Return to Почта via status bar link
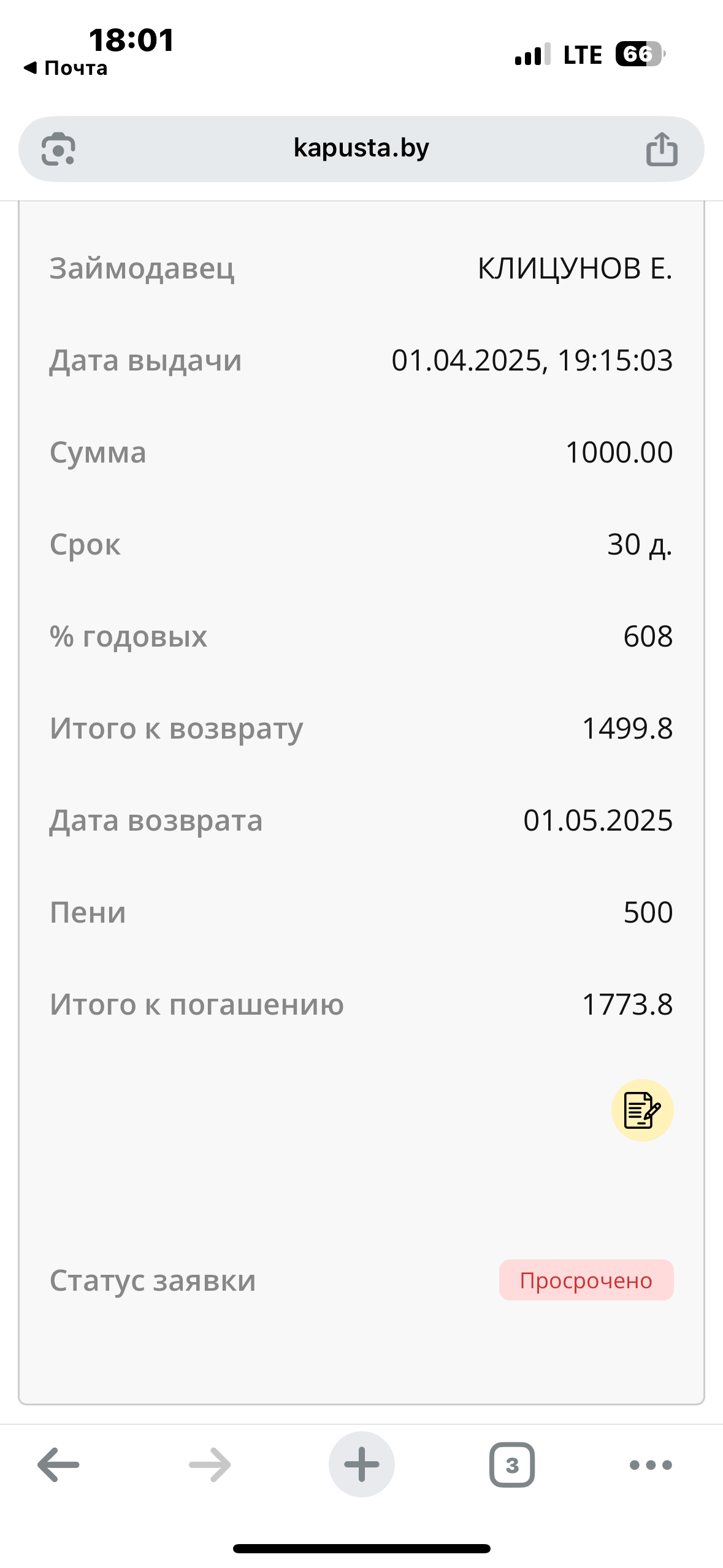This screenshot has width=723, height=1568. [64, 69]
